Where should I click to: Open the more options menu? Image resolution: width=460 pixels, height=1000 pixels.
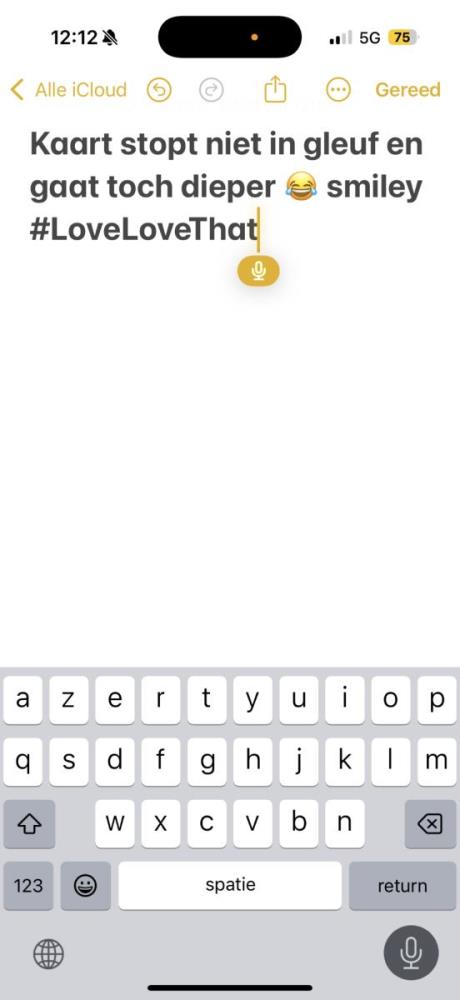(339, 91)
